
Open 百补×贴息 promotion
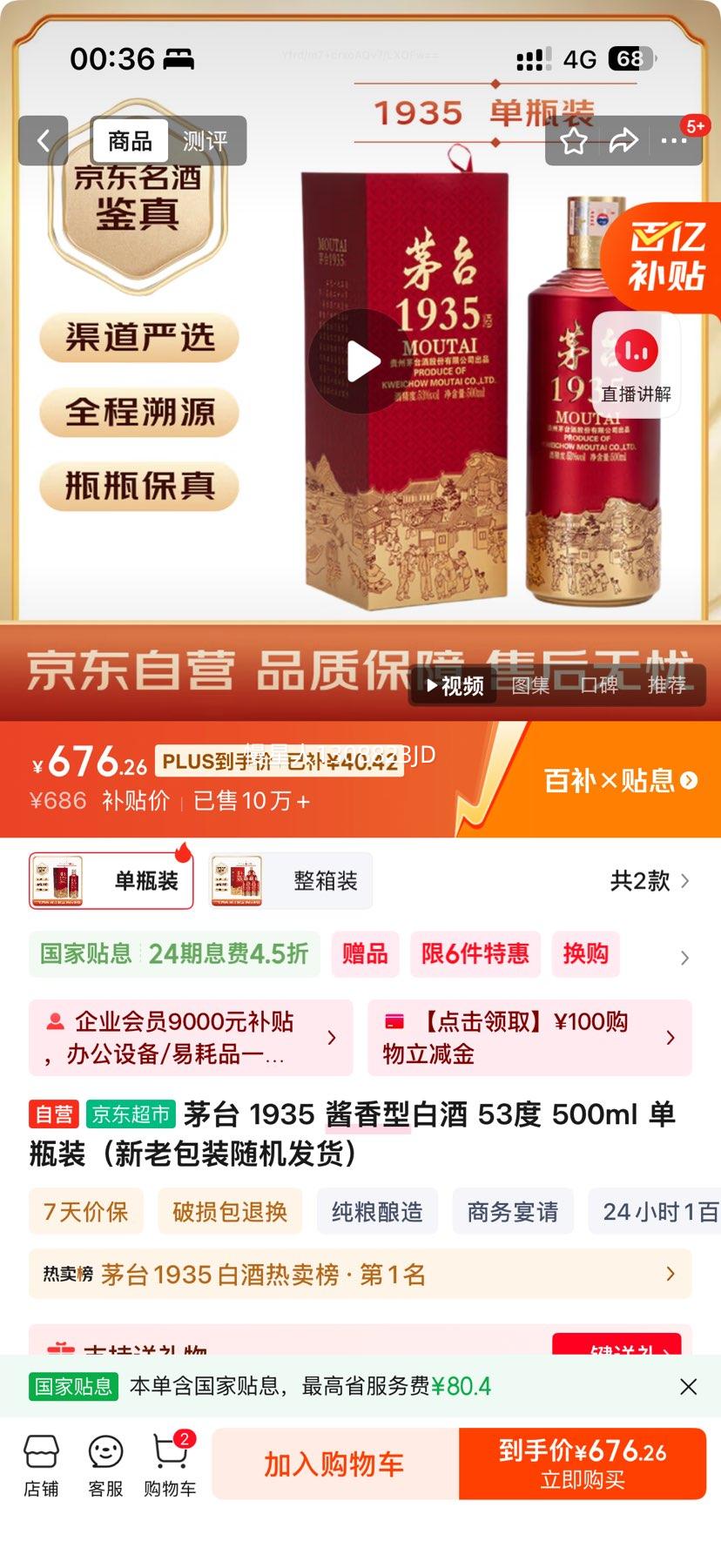pos(620,780)
